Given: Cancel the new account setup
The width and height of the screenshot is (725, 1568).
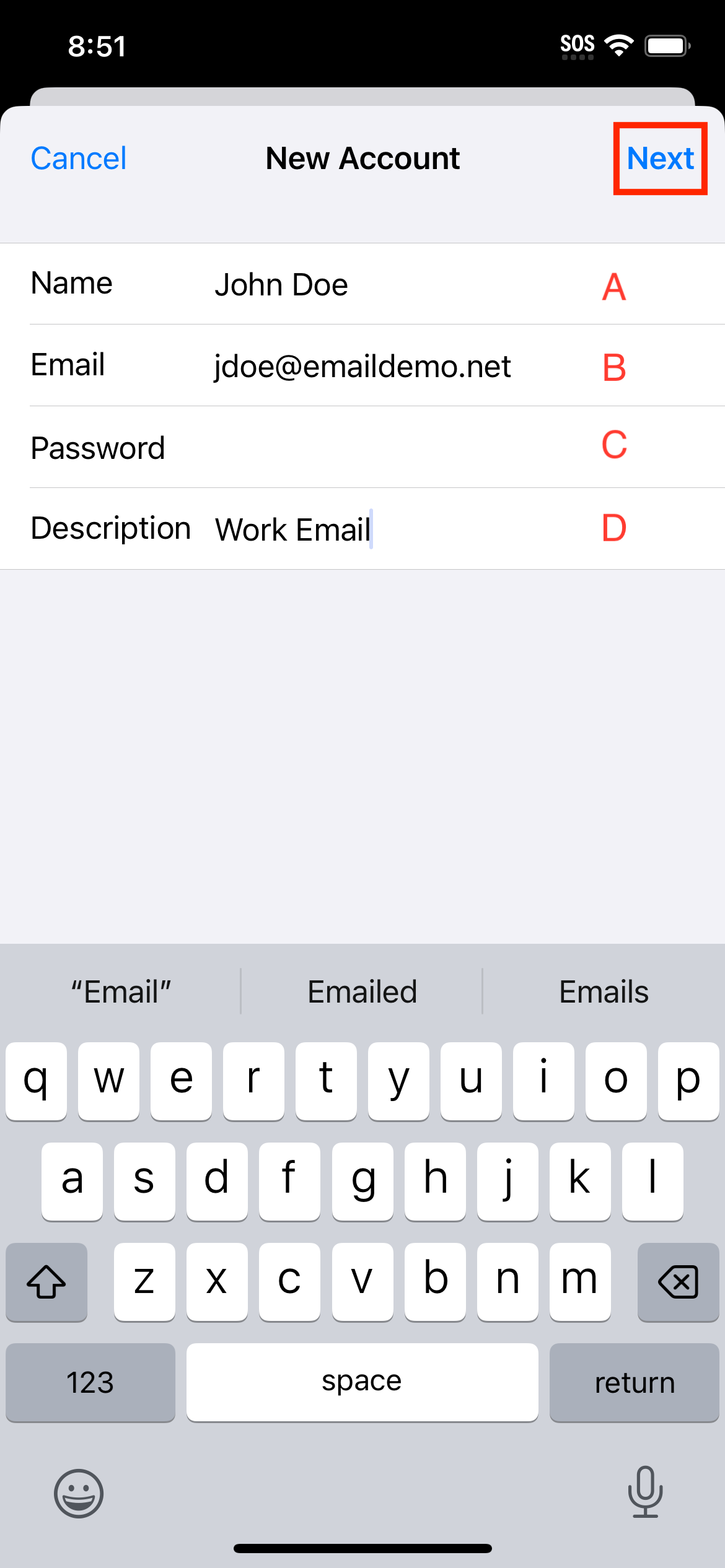Looking at the screenshot, I should pos(79,159).
